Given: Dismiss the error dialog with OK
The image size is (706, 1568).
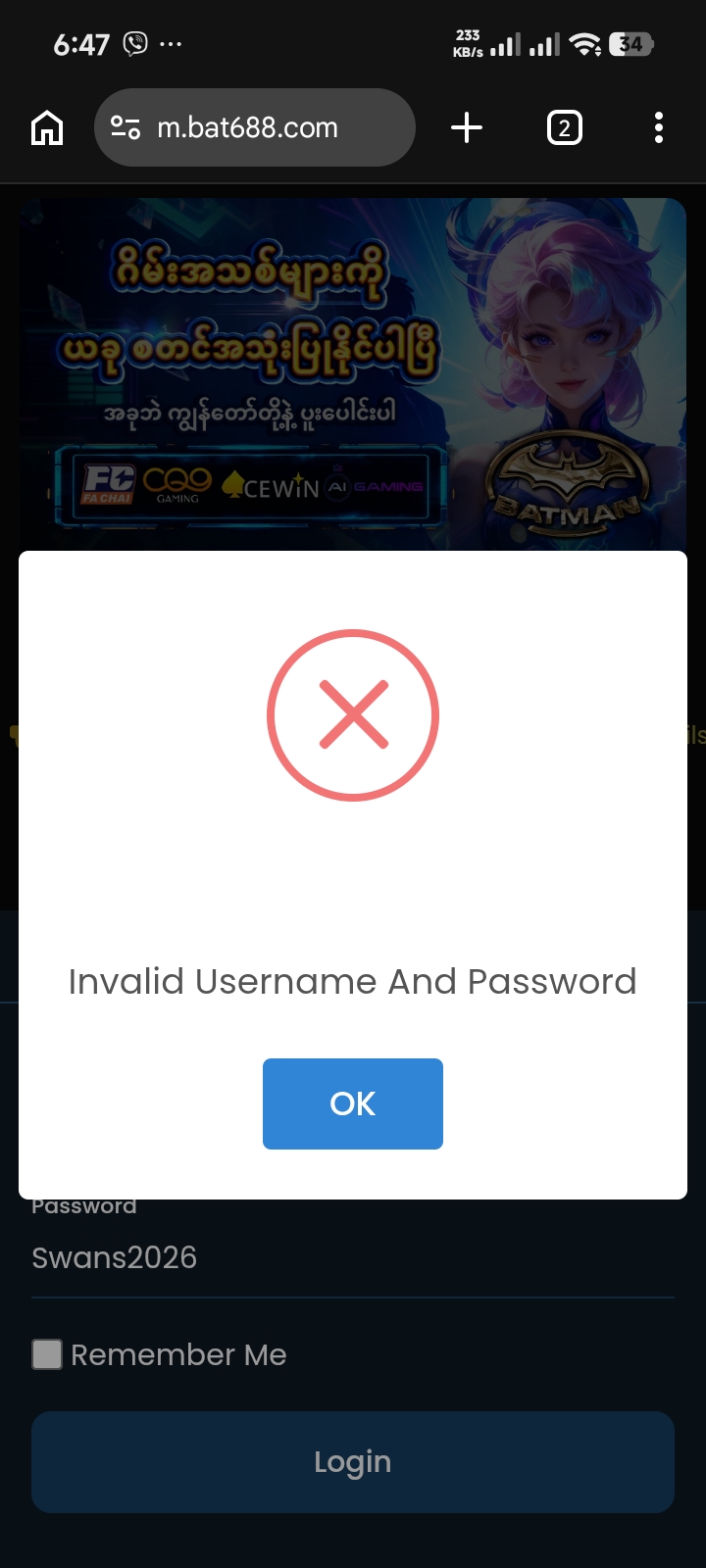Looking at the screenshot, I should [x=352, y=1103].
